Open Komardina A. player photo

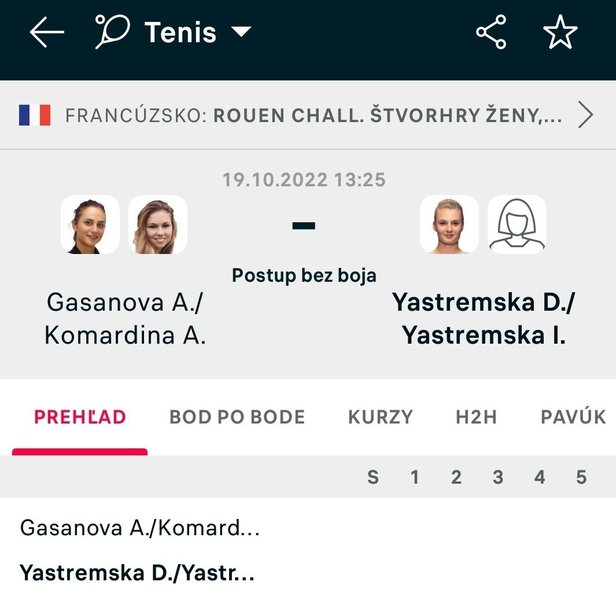point(158,225)
